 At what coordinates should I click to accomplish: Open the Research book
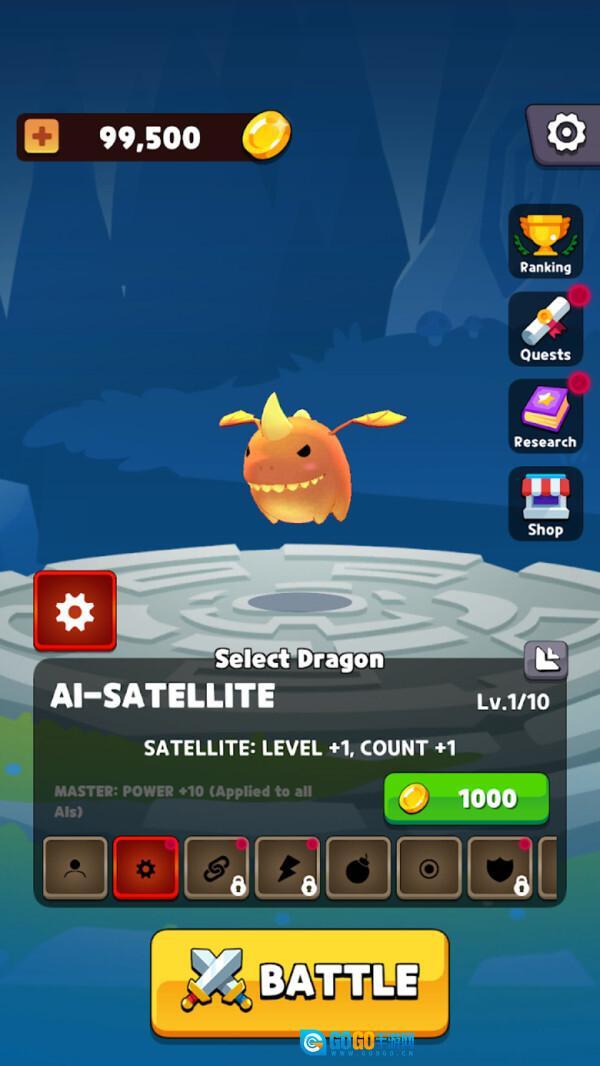pyautogui.click(x=545, y=416)
